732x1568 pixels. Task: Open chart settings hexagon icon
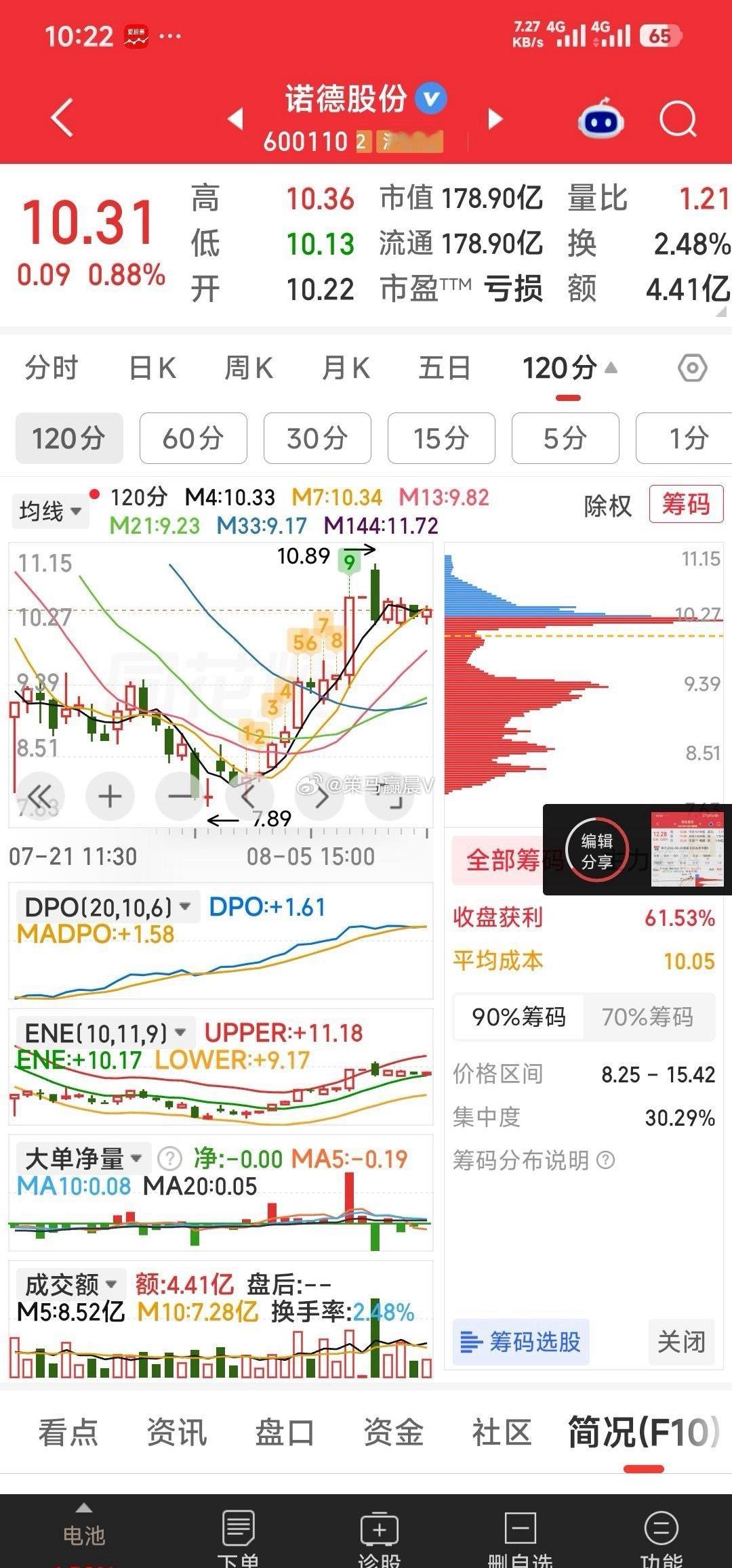point(692,368)
